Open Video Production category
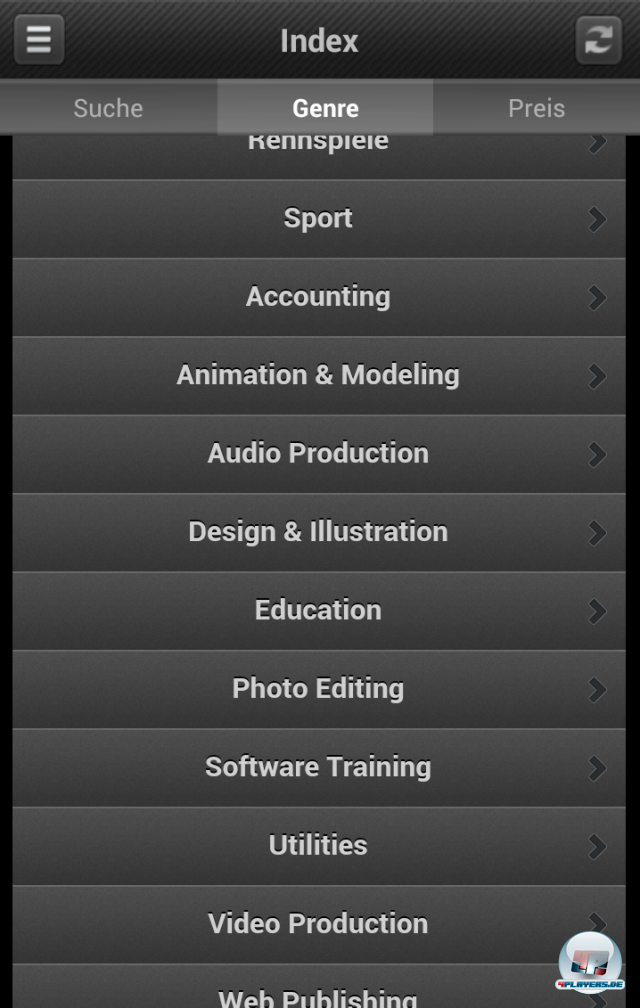 (318, 923)
